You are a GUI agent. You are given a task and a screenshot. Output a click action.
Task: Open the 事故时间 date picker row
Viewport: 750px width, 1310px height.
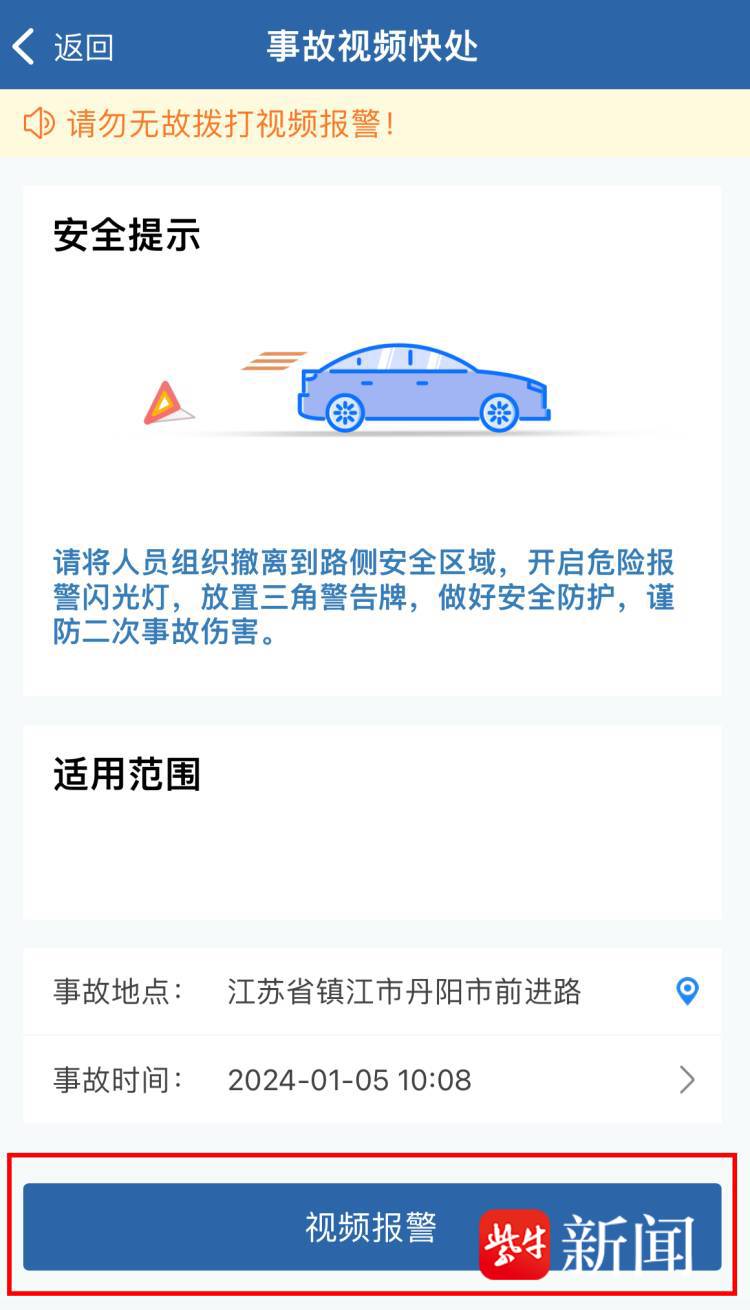pyautogui.click(x=372, y=1079)
